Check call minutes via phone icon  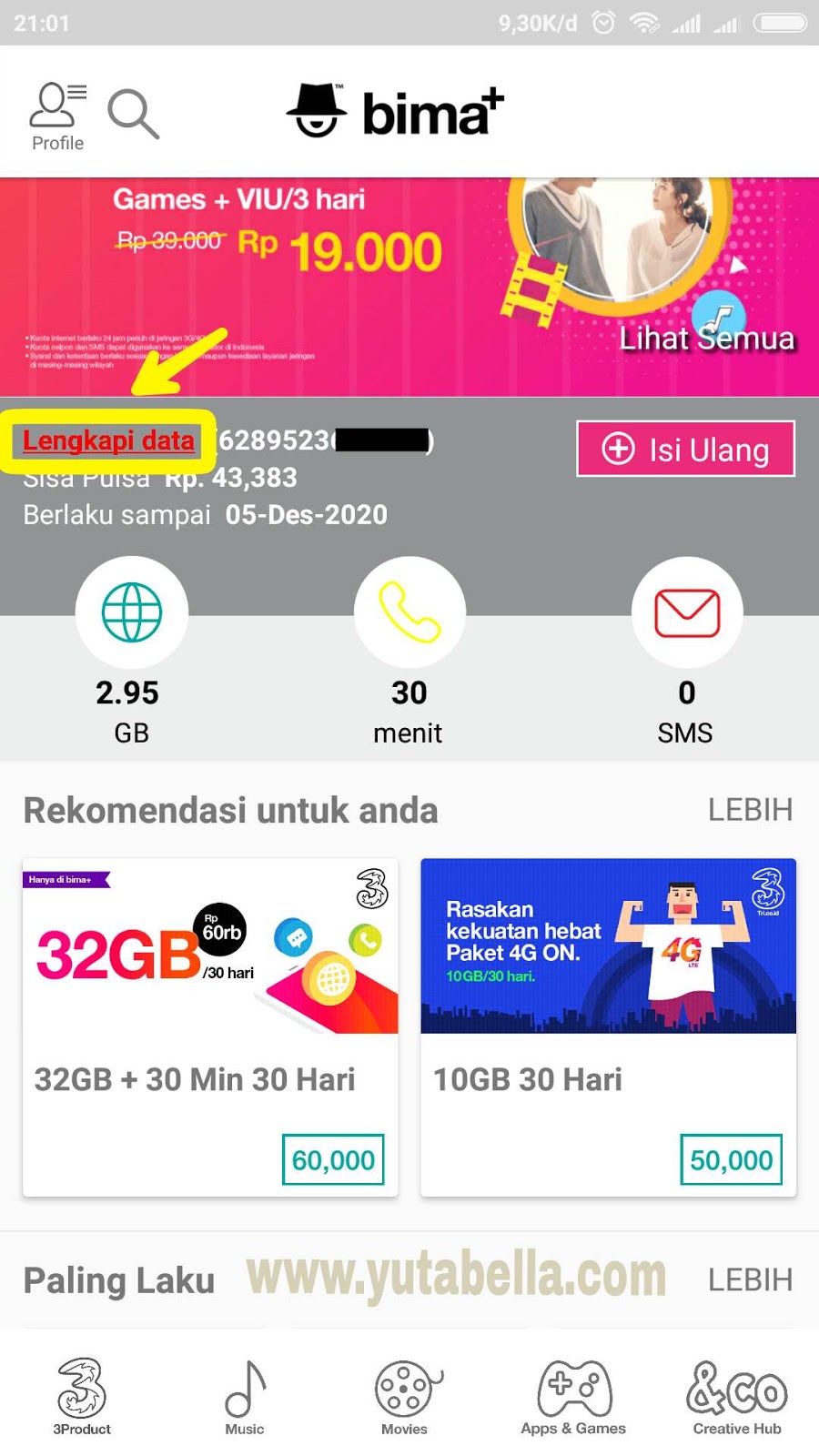(409, 612)
